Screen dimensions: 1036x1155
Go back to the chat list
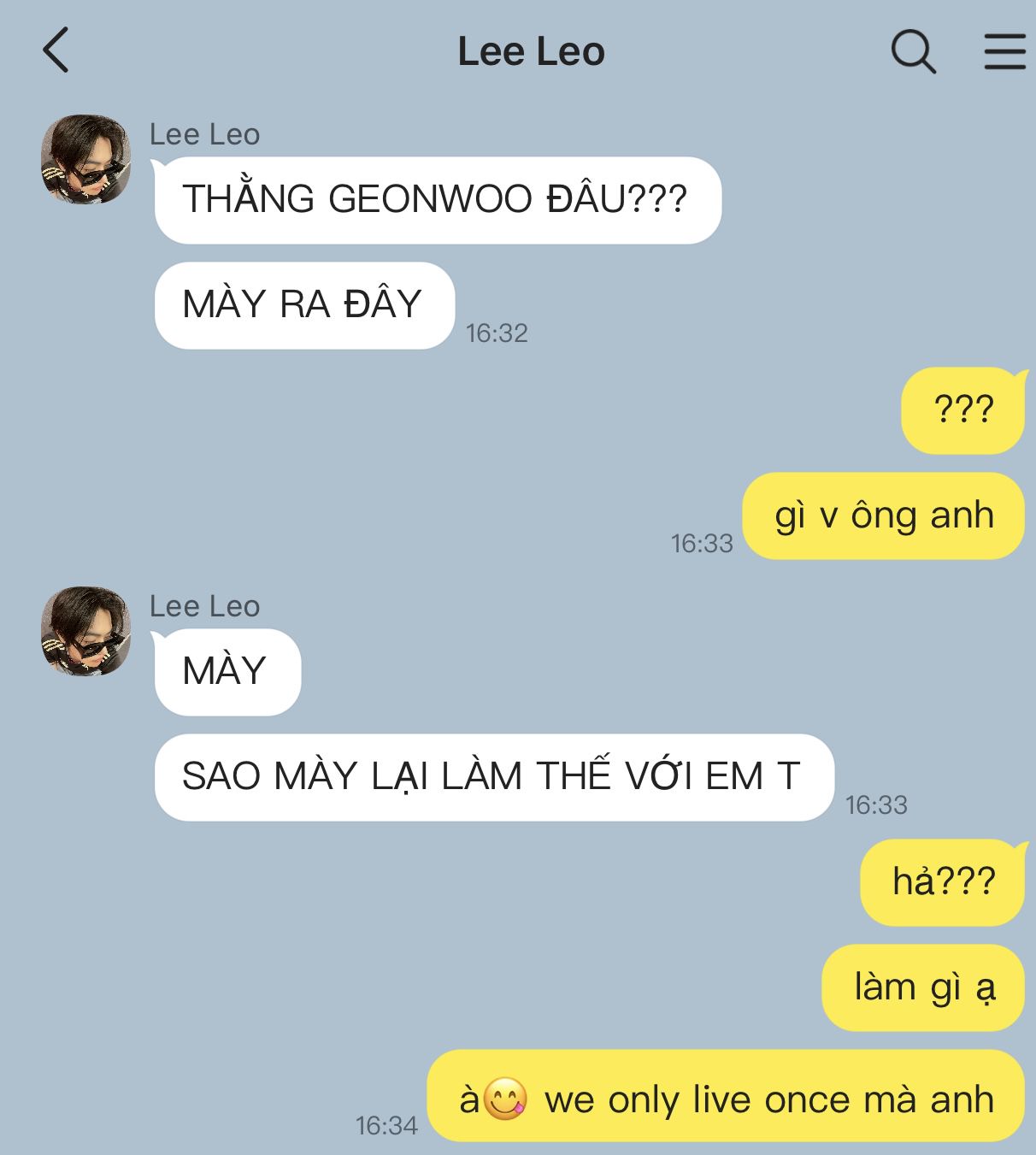tap(56, 50)
